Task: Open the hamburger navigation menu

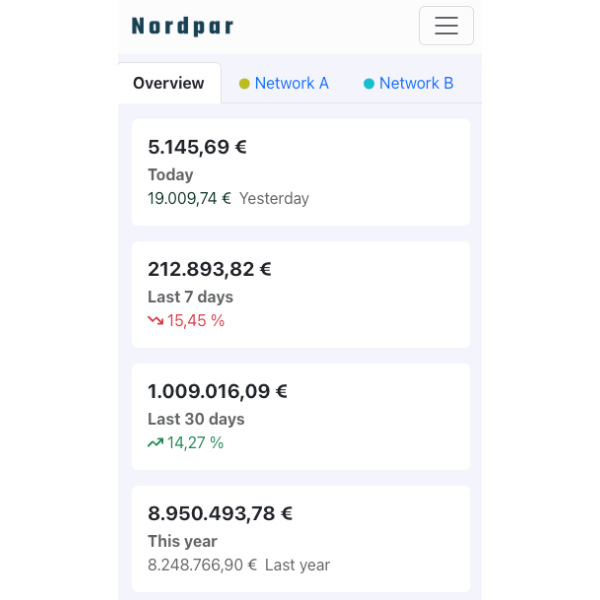Action: coord(446,26)
